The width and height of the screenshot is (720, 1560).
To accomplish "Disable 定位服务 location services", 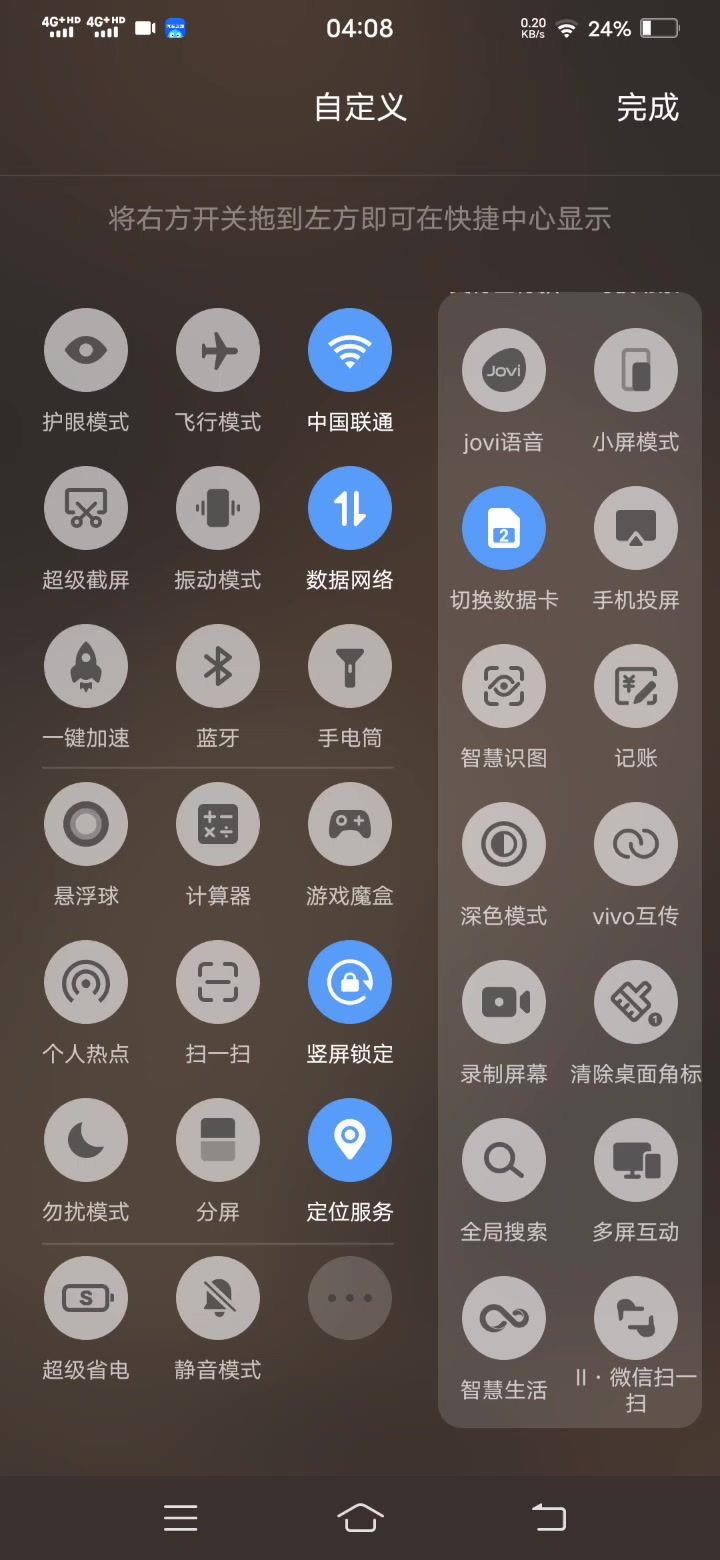I will [350, 1141].
